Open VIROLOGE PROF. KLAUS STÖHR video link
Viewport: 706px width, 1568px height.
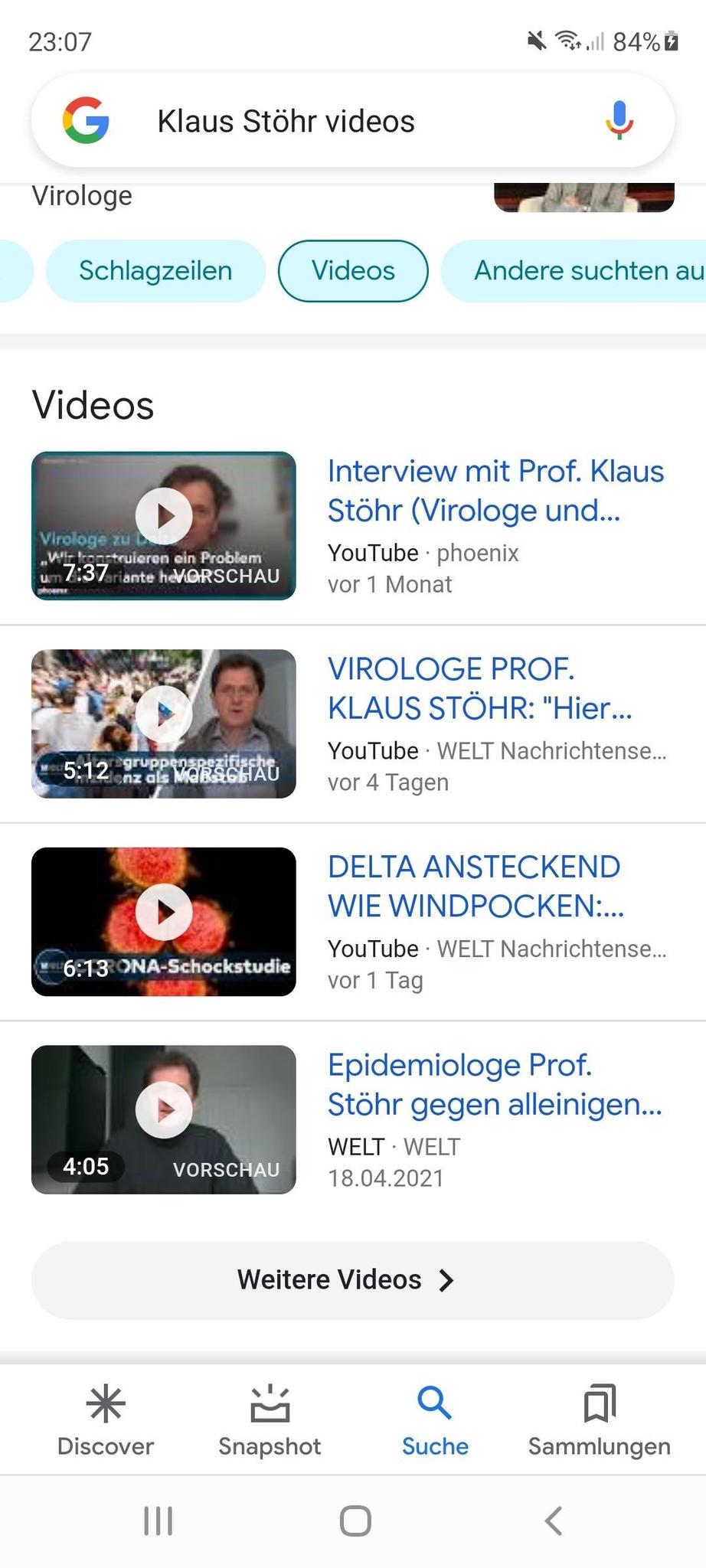click(480, 688)
